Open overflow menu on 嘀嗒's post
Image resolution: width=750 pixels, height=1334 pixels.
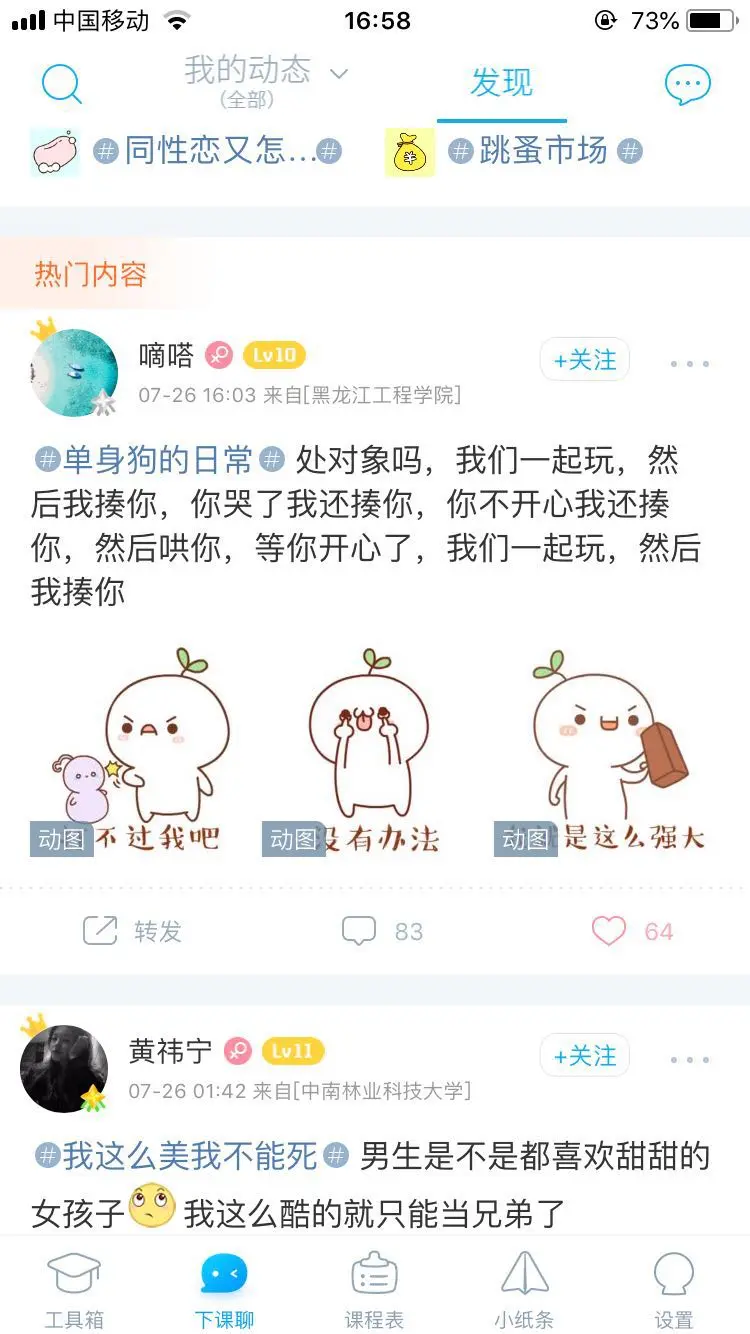coord(689,364)
